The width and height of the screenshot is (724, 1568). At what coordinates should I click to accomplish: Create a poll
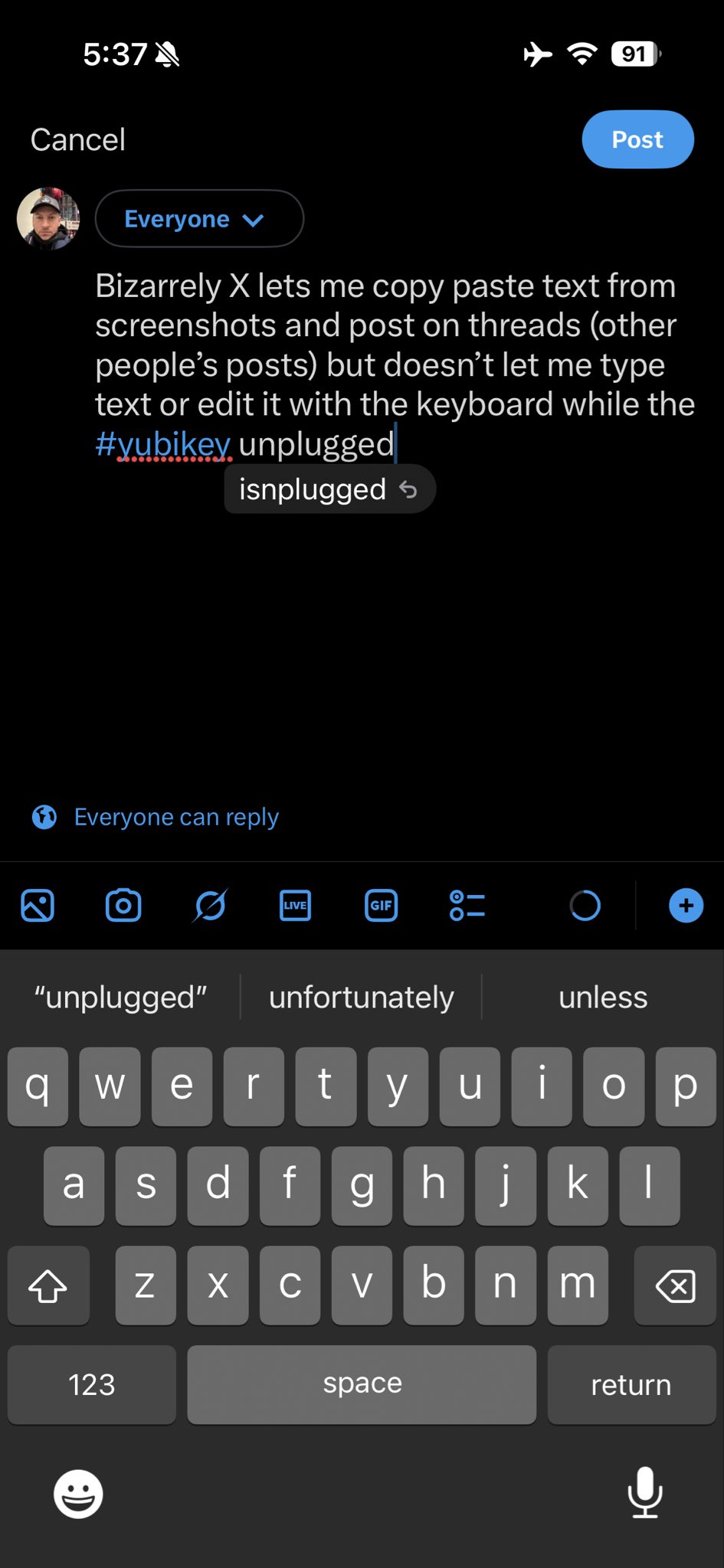click(467, 906)
